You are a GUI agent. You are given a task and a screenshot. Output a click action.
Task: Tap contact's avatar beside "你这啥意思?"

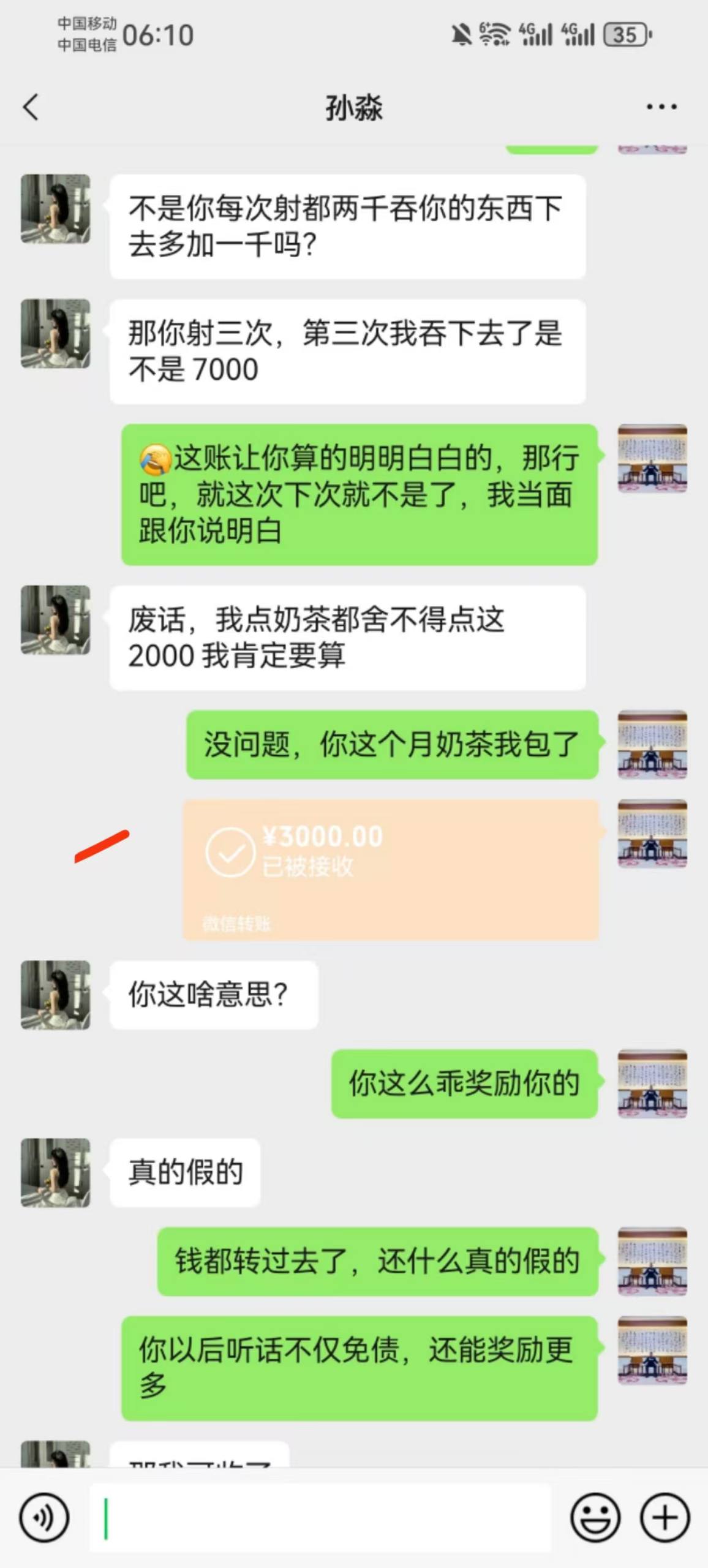pos(56,995)
